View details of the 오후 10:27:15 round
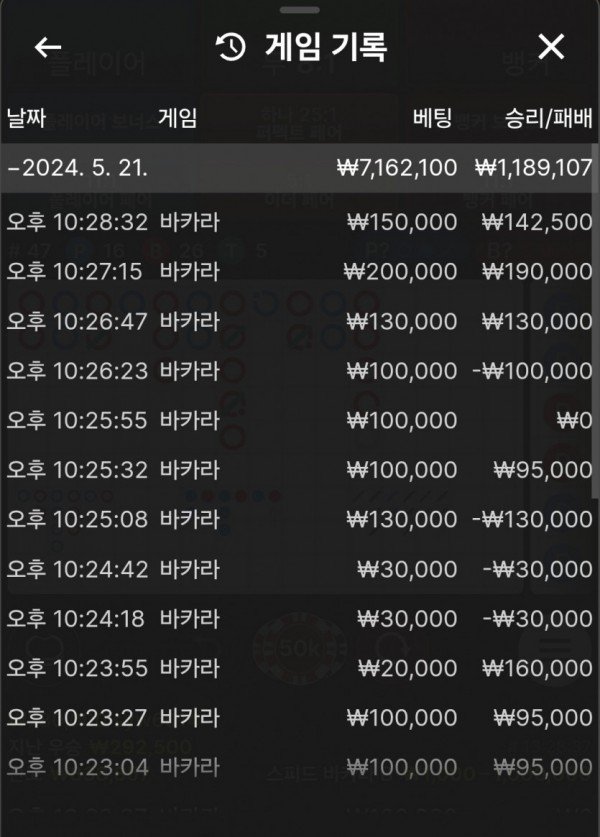The height and width of the screenshot is (837, 600). 300,271
